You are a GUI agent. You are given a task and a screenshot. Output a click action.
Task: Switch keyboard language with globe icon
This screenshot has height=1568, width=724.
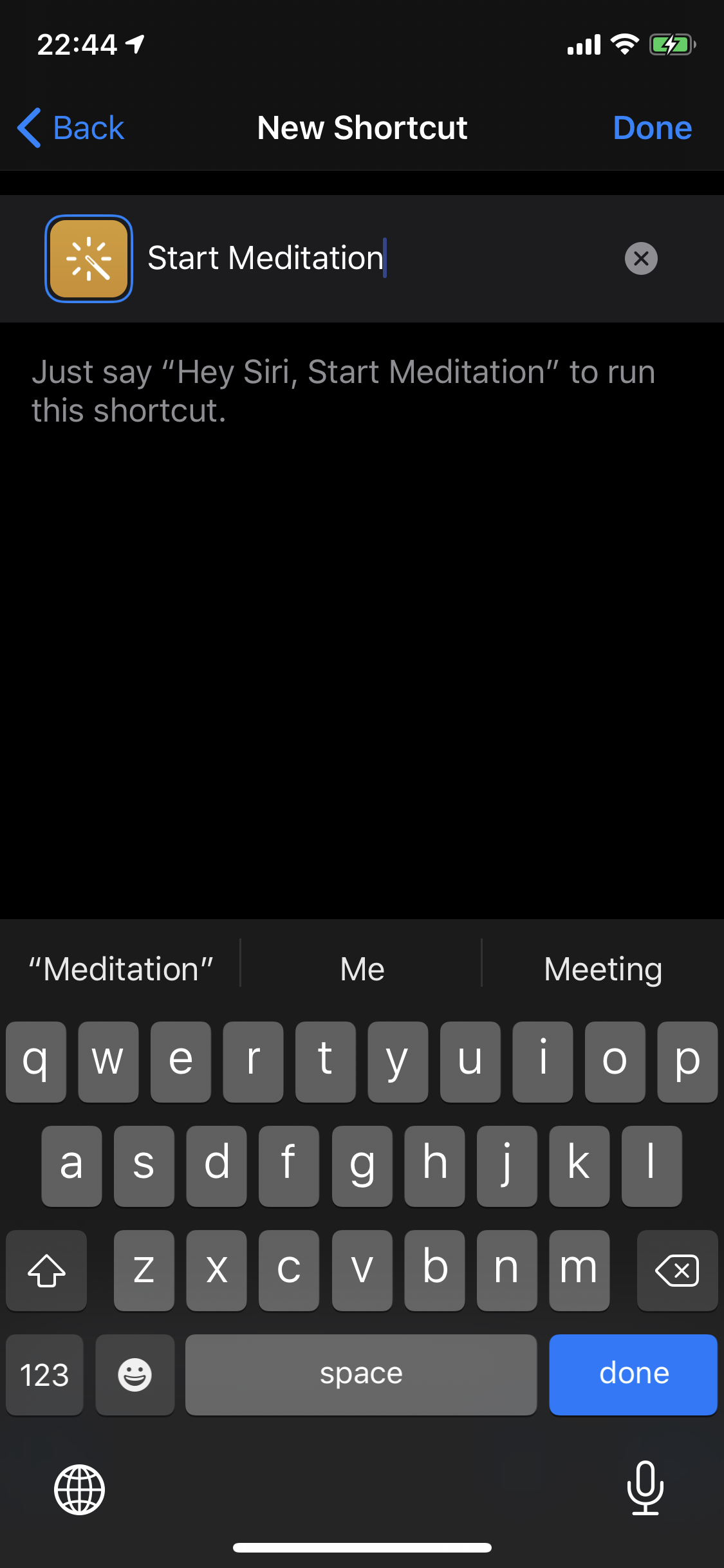(79, 1489)
